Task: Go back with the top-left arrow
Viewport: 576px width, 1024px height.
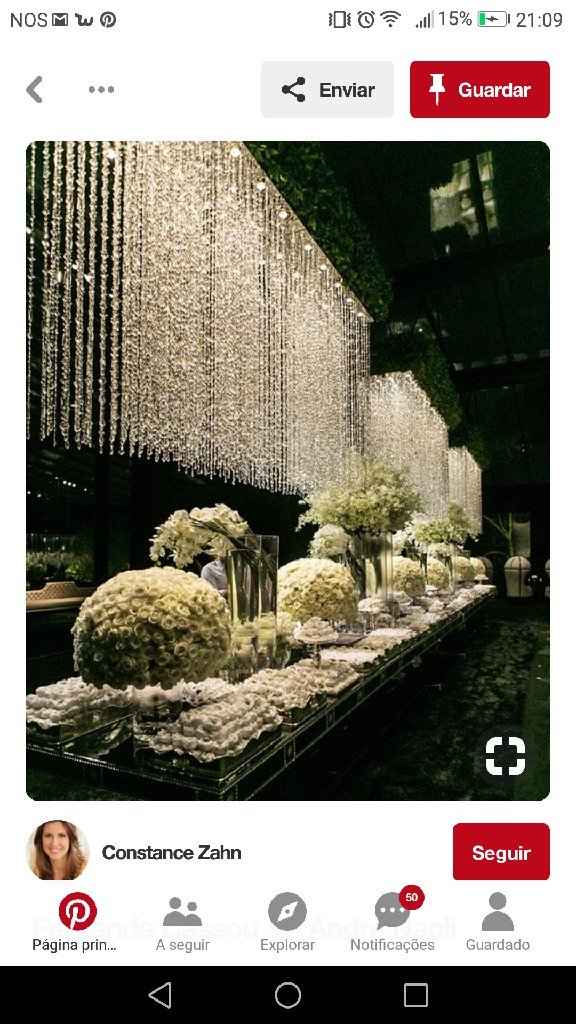Action: click(x=35, y=89)
